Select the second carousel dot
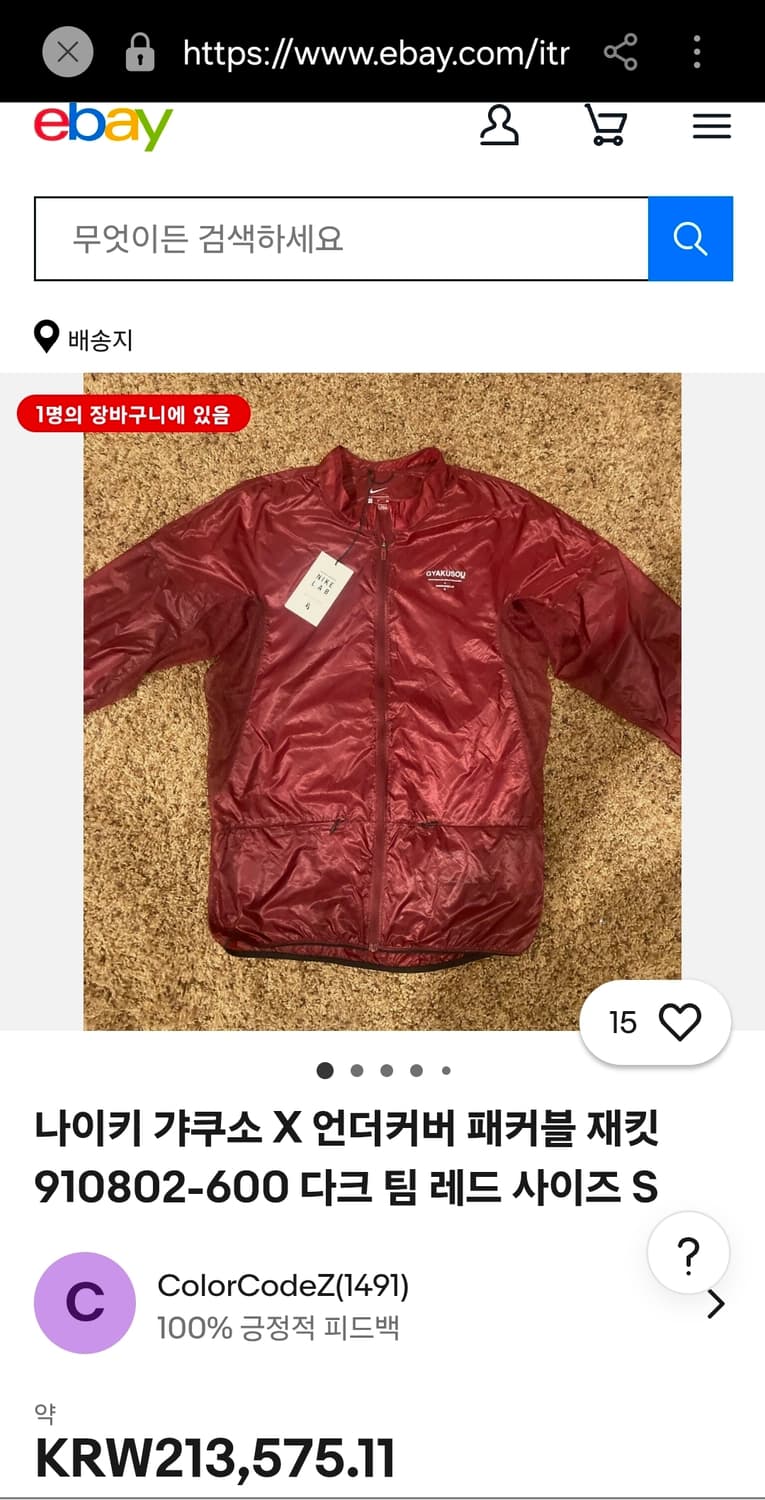The width and height of the screenshot is (765, 1500). click(356, 1070)
